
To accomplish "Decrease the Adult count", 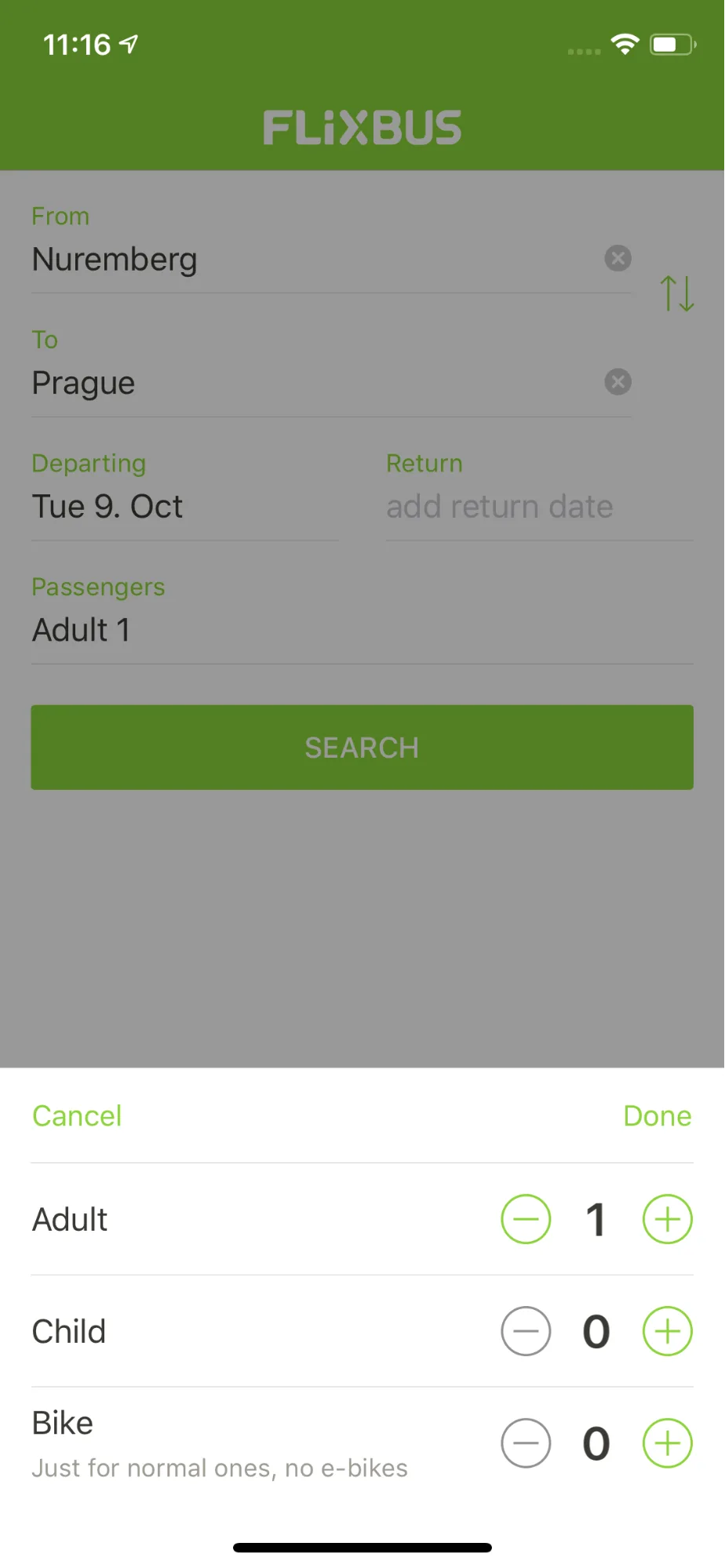I will point(526,1219).
